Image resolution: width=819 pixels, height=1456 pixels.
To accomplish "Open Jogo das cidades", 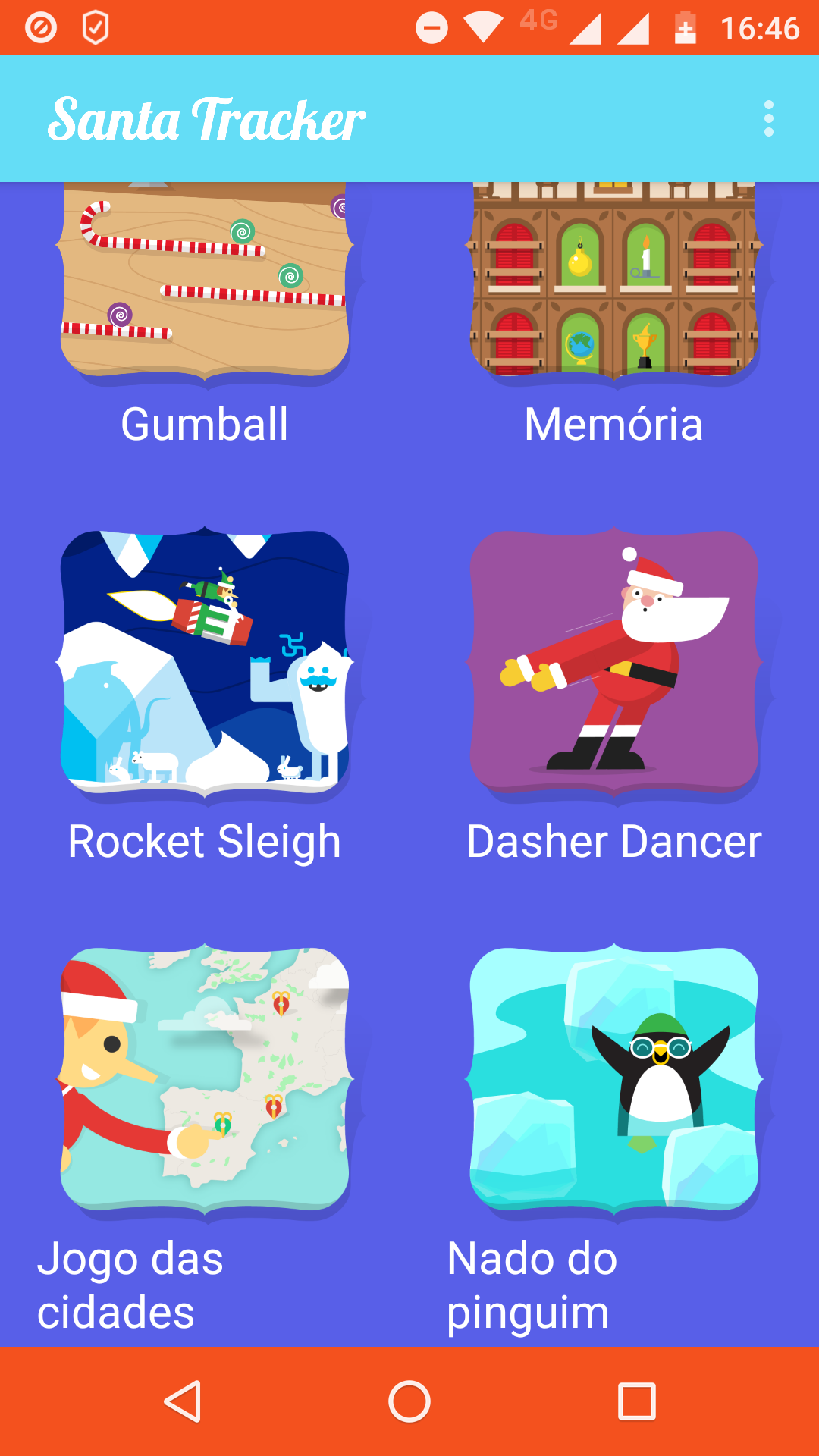I will (x=205, y=1078).
